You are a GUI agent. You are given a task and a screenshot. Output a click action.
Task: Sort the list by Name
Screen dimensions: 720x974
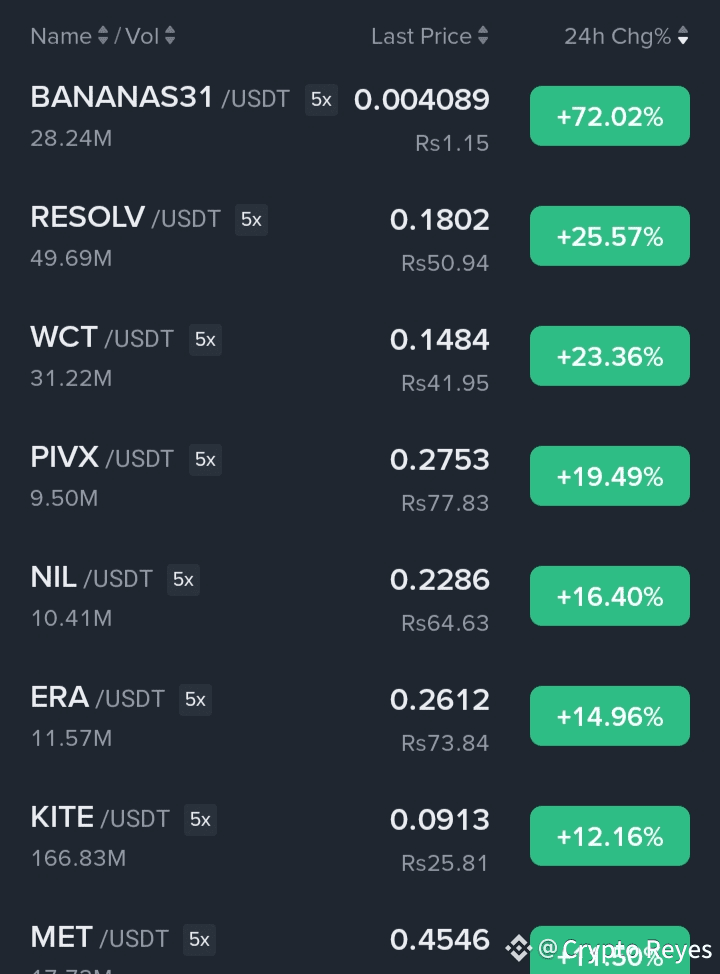(69, 37)
